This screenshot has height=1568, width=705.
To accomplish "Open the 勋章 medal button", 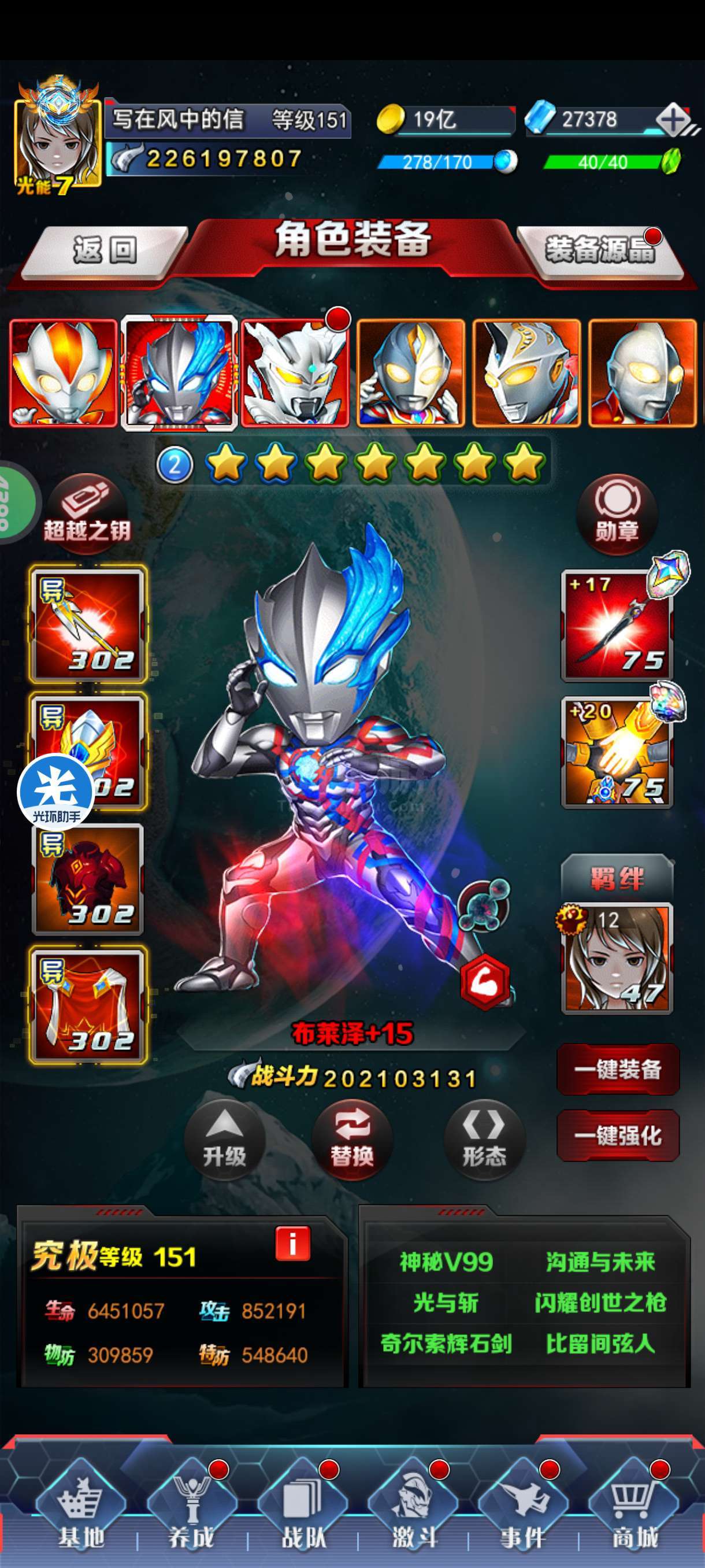I will click(x=616, y=512).
